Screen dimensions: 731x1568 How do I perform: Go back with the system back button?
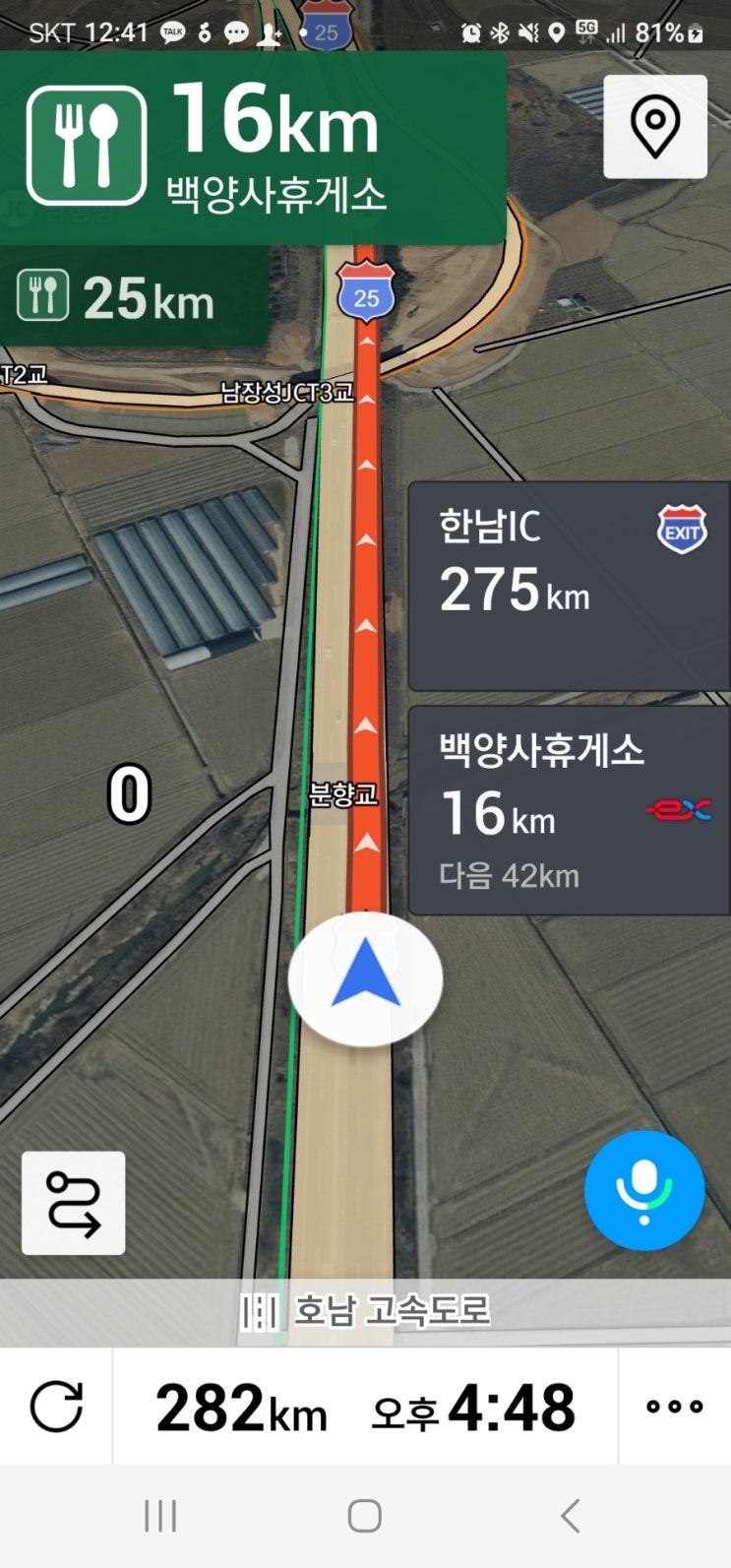570,1516
